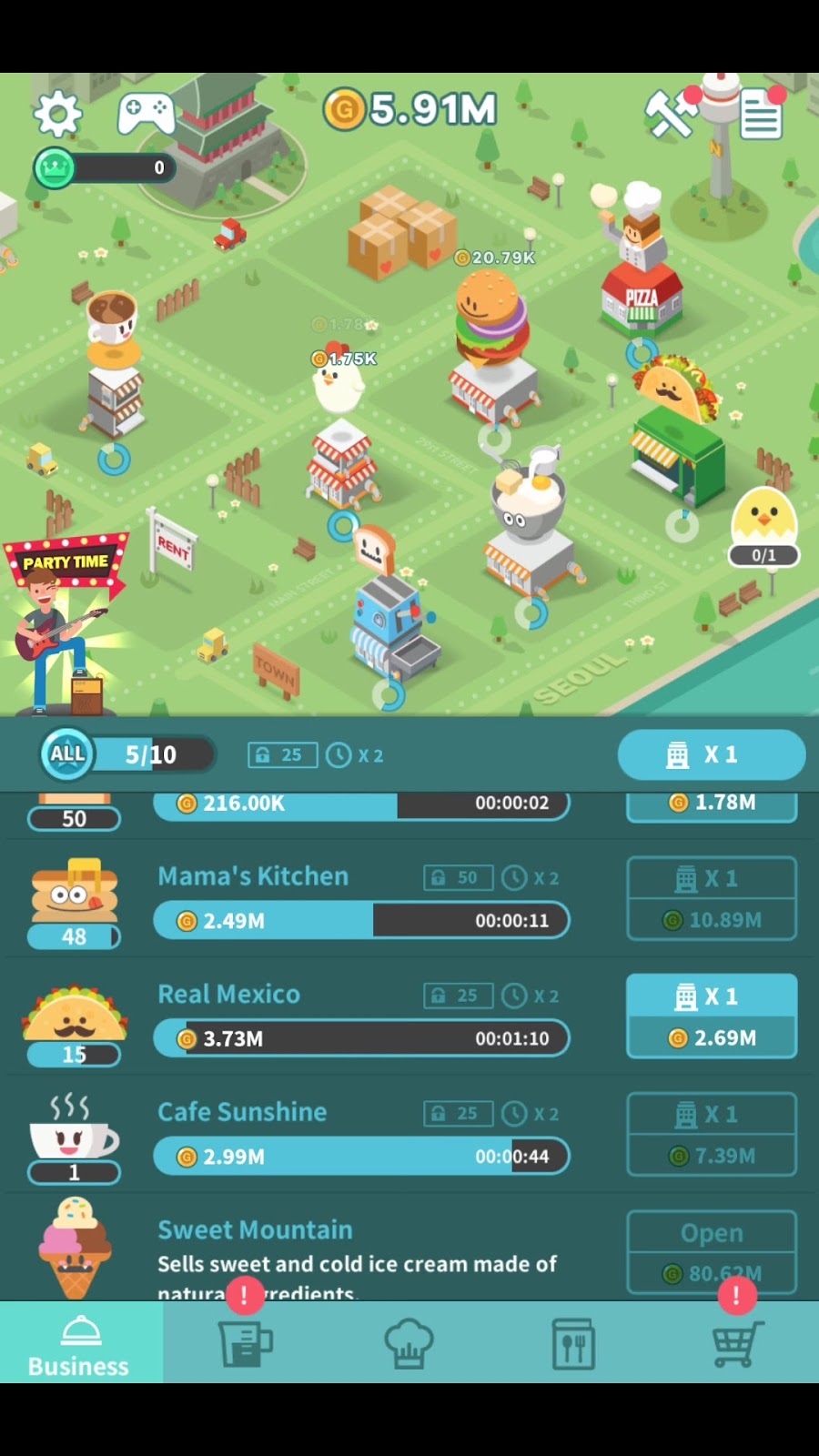Select the ALL upgrade filter button
The height and width of the screenshot is (1456, 819).
67,754
